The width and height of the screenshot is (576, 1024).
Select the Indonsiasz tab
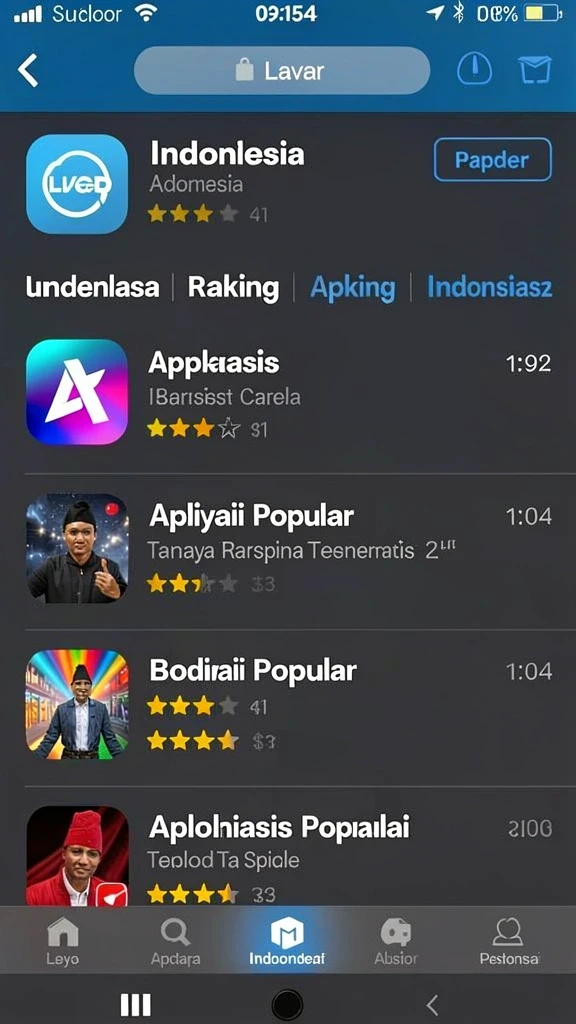(x=490, y=287)
